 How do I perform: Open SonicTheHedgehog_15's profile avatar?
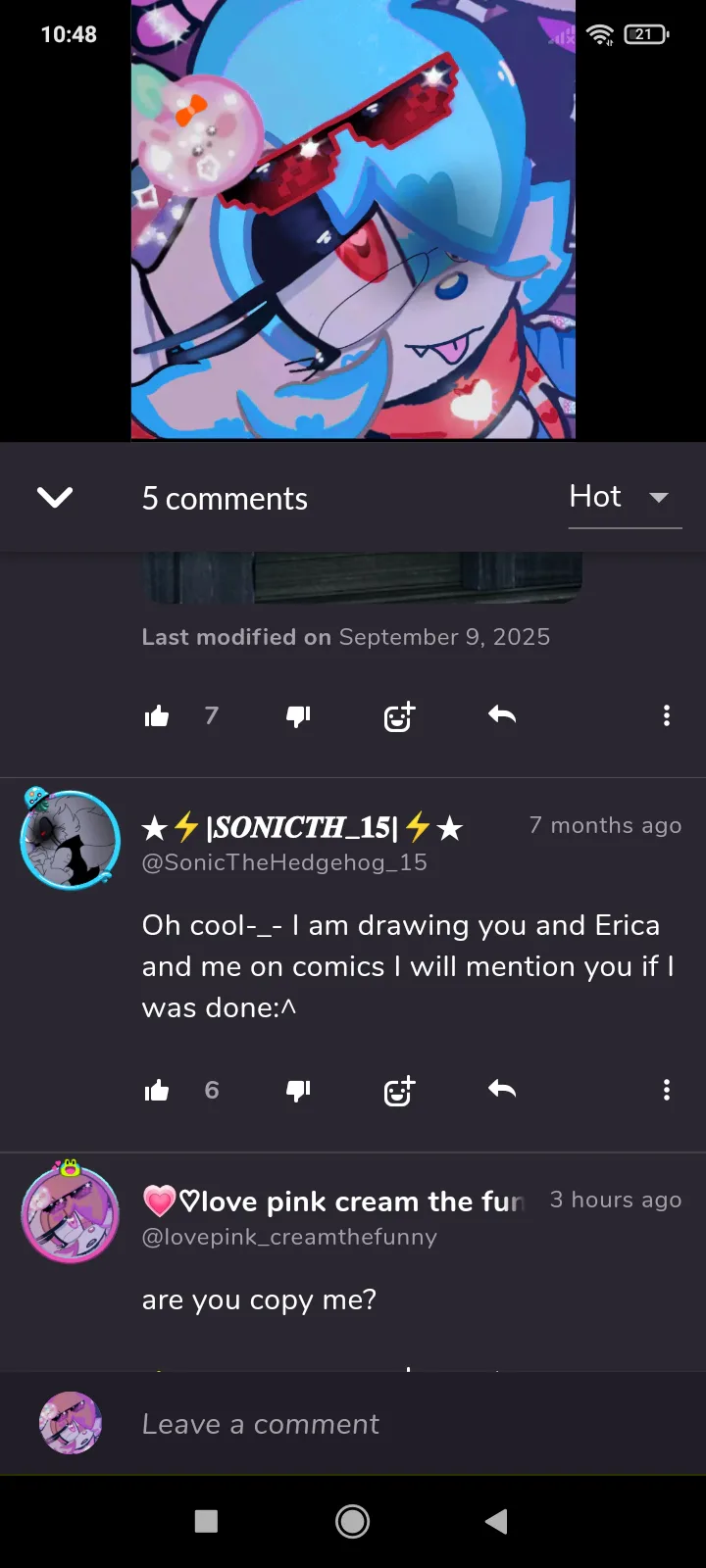coord(70,839)
